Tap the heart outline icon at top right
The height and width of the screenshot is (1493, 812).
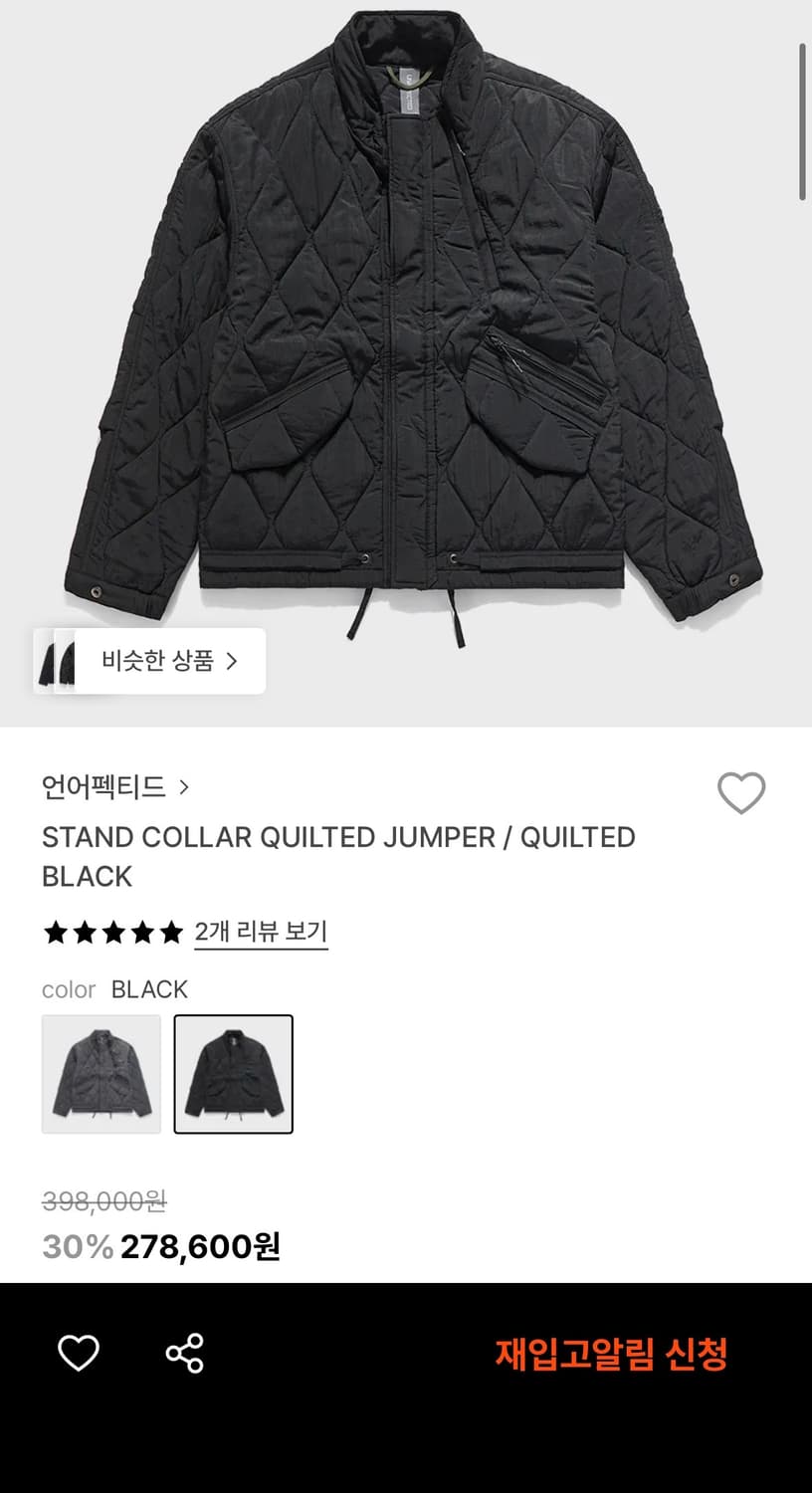pyautogui.click(x=741, y=794)
